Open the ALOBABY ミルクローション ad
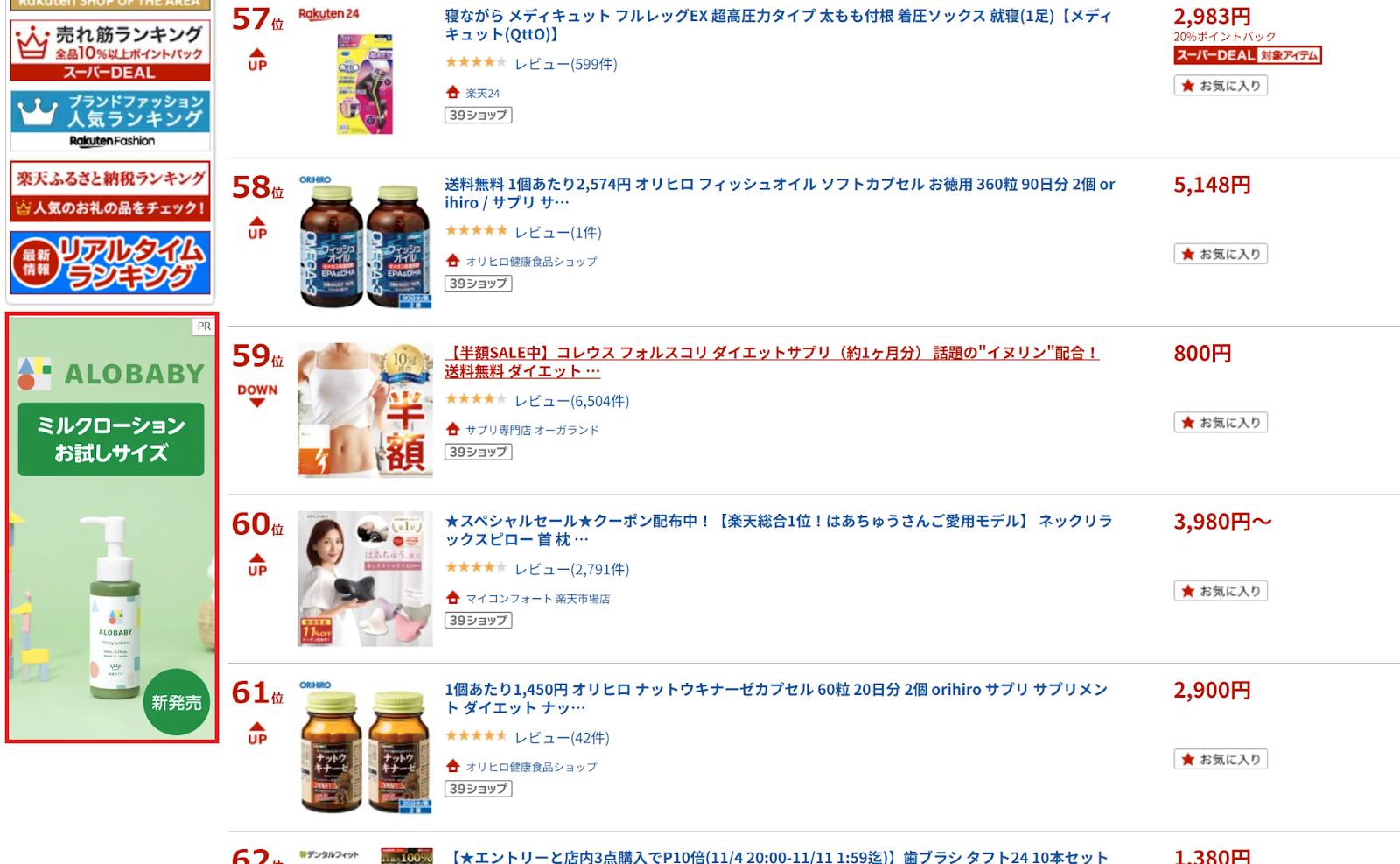 pos(112,528)
